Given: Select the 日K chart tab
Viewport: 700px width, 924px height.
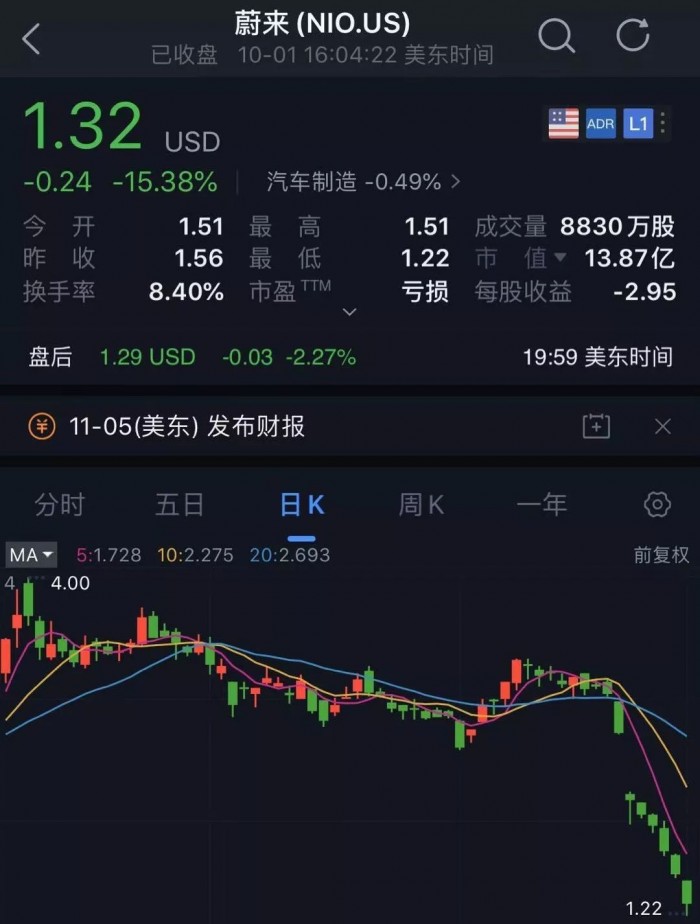Looking at the screenshot, I should [301, 505].
